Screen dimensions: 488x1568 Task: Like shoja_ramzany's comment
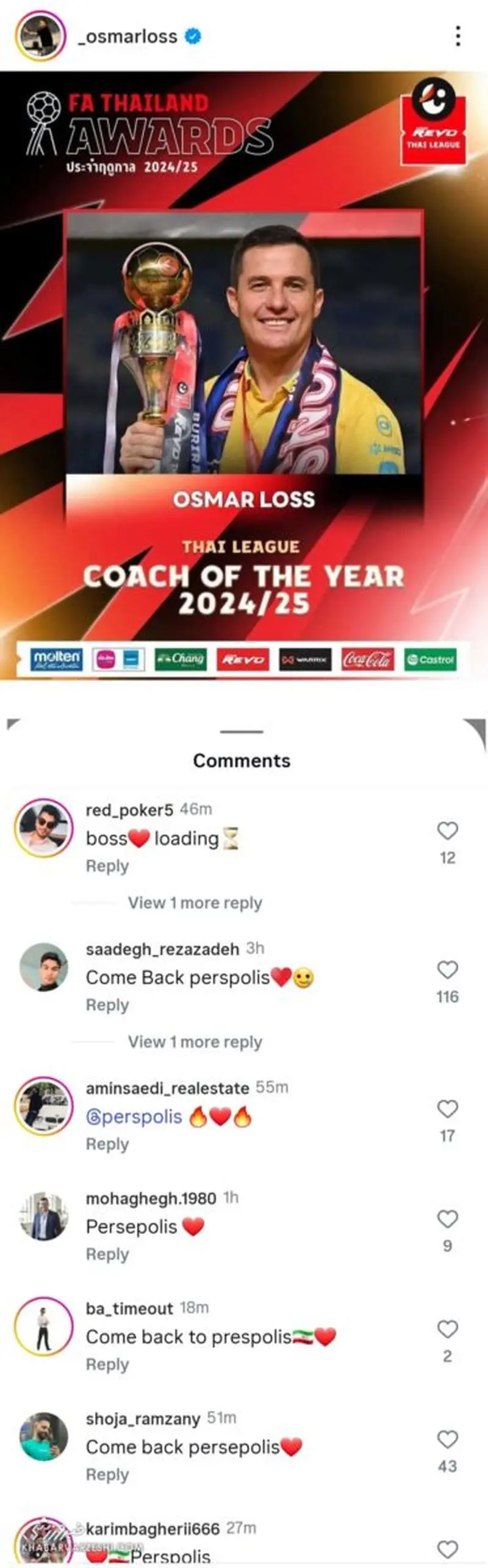pyautogui.click(x=447, y=1439)
